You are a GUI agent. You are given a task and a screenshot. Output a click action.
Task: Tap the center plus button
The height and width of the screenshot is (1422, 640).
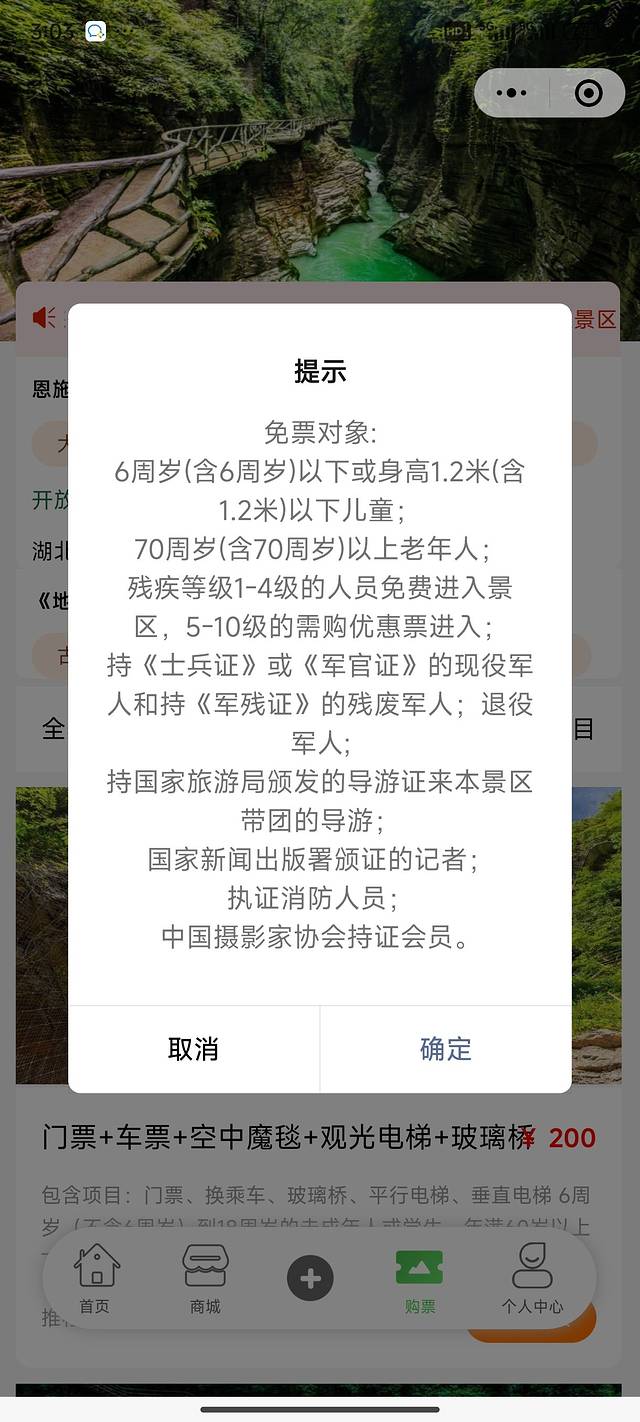tap(310, 1278)
